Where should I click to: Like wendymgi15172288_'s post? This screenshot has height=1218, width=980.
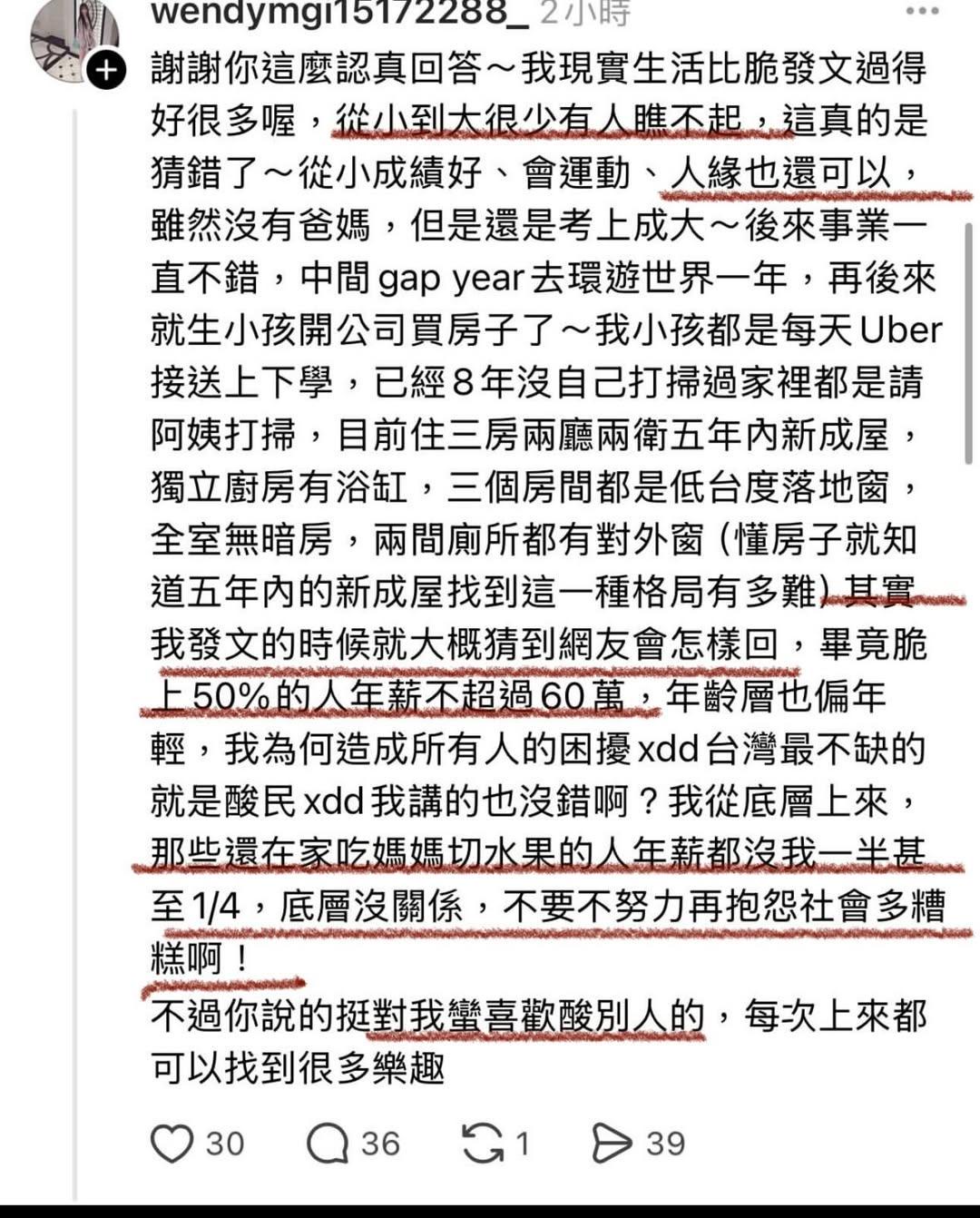(x=171, y=1144)
